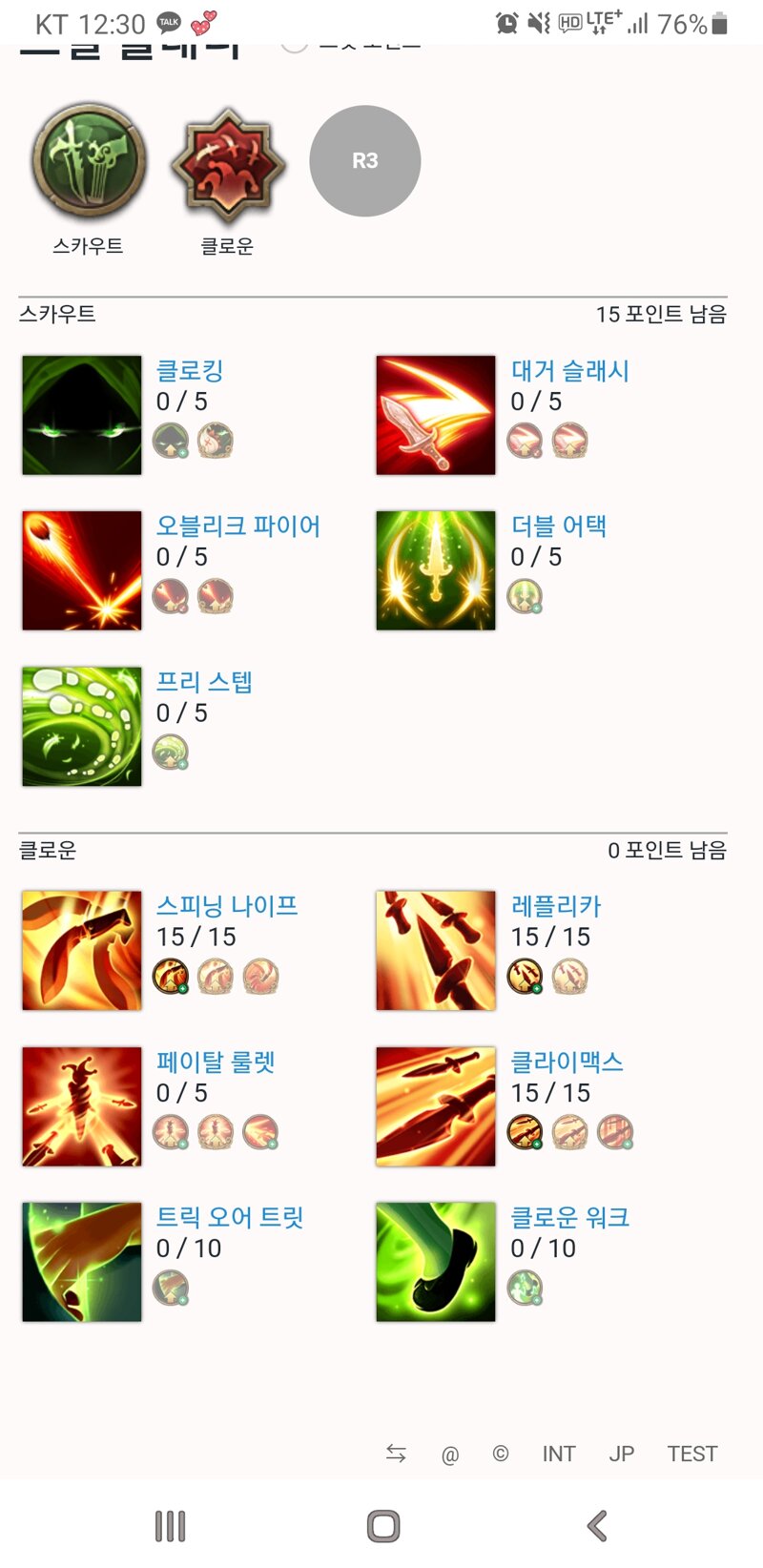
Task: Tap the 트릭 오어 트릿 skill icon
Action: [82, 1262]
